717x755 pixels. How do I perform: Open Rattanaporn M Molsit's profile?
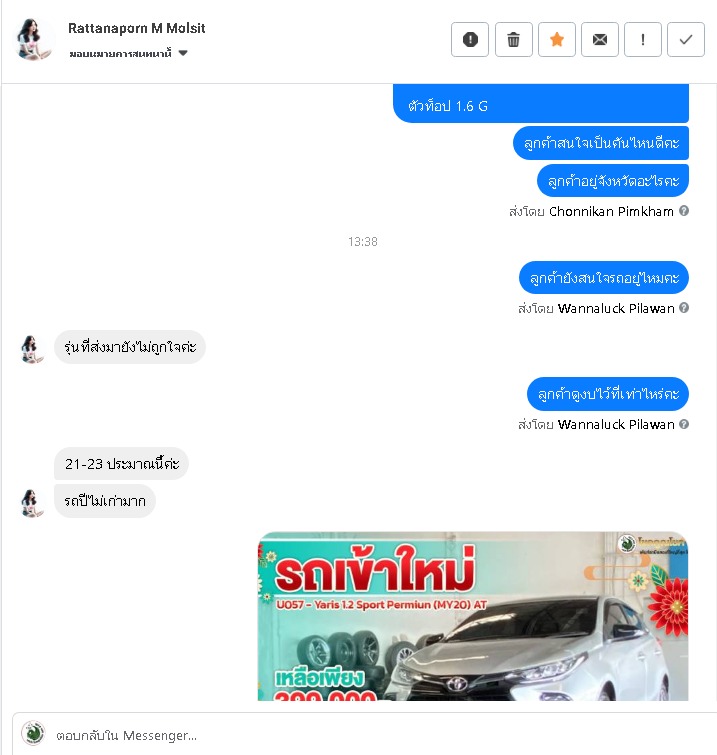pos(137,28)
